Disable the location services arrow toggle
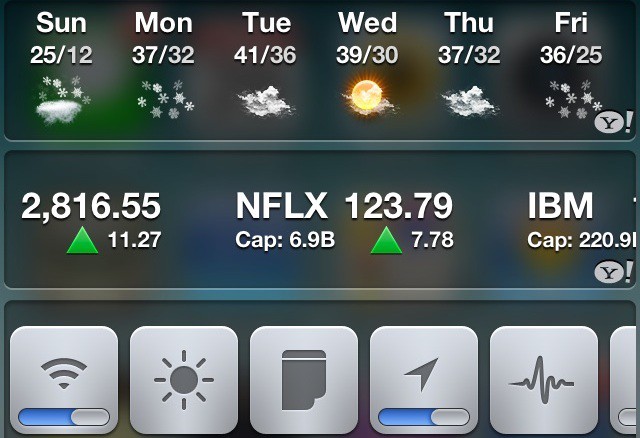The width and height of the screenshot is (640, 438). click(x=423, y=381)
